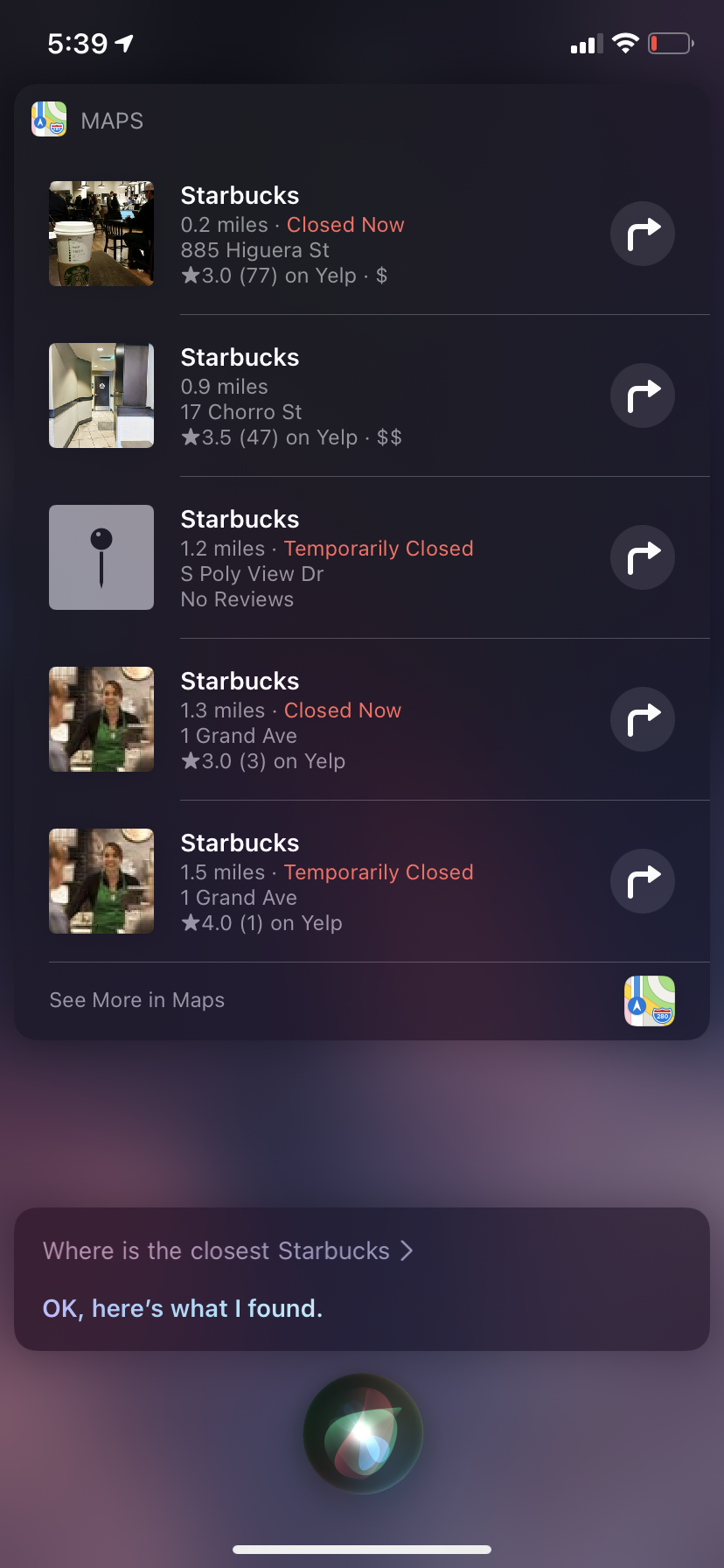Get directions to Starbucks on Chorro St

pyautogui.click(x=642, y=395)
